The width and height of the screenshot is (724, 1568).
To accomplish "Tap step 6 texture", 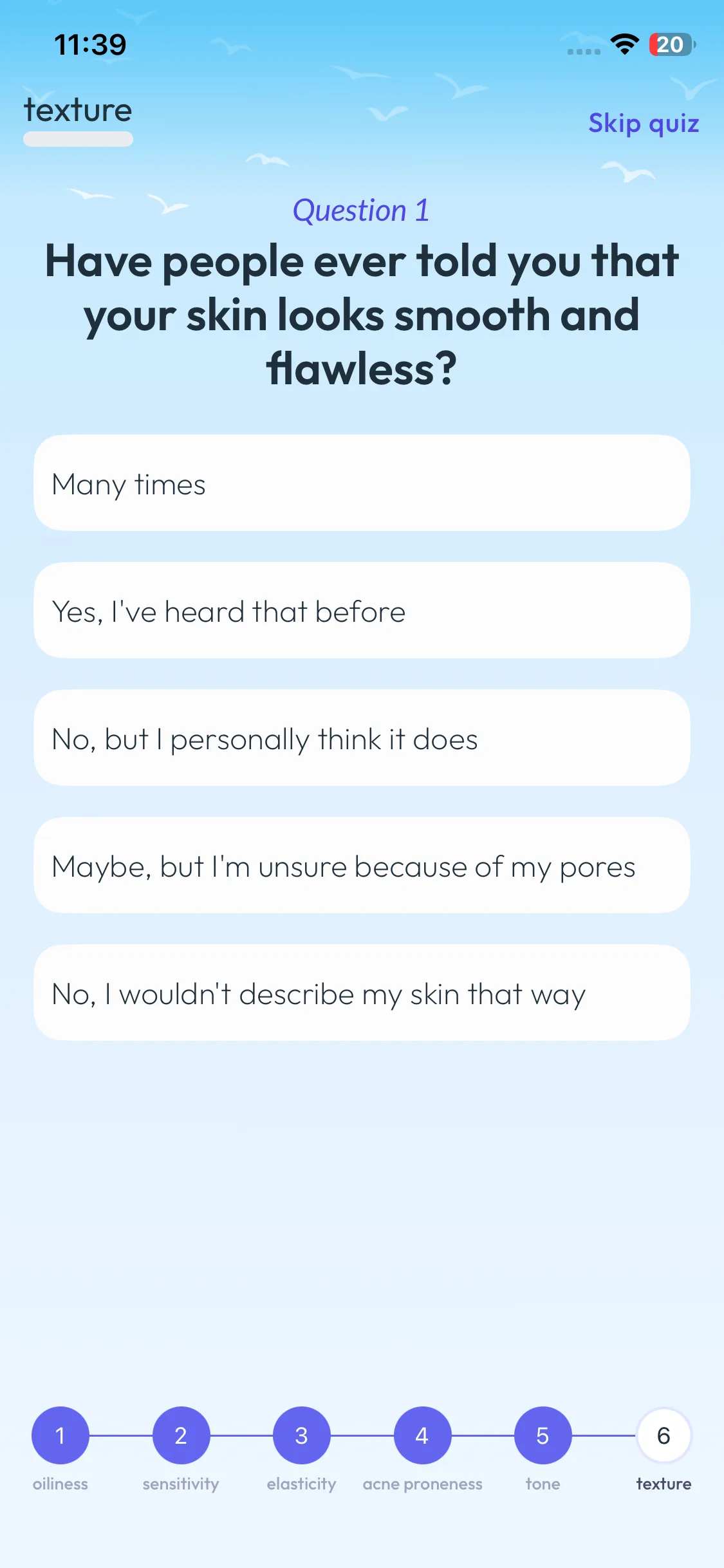I will point(664,1435).
